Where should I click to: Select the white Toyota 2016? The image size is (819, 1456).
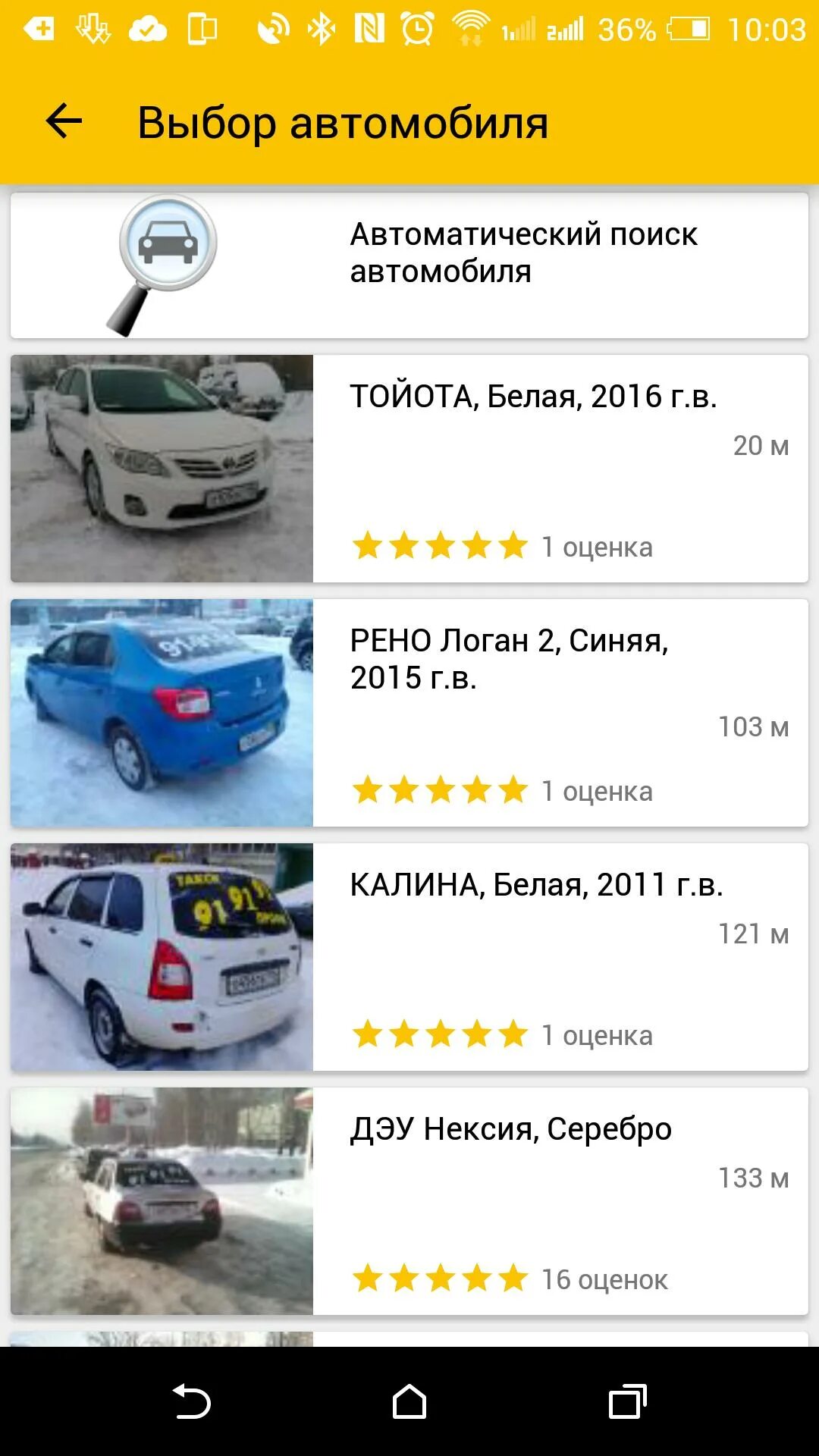coord(409,469)
